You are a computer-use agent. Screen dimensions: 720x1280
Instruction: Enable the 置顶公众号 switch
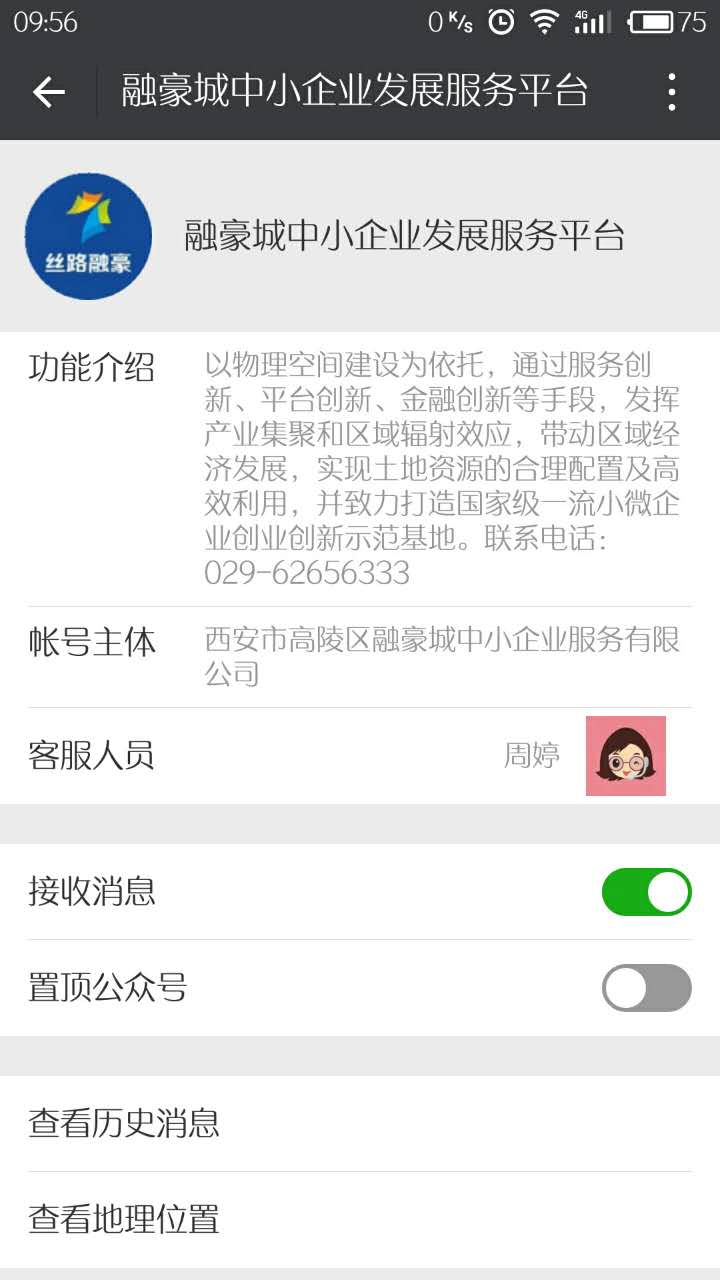(646, 988)
